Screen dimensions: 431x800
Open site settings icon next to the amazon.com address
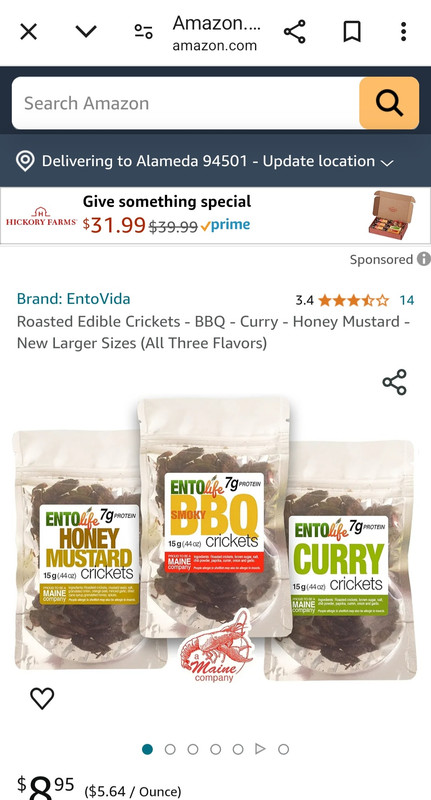tap(143, 32)
